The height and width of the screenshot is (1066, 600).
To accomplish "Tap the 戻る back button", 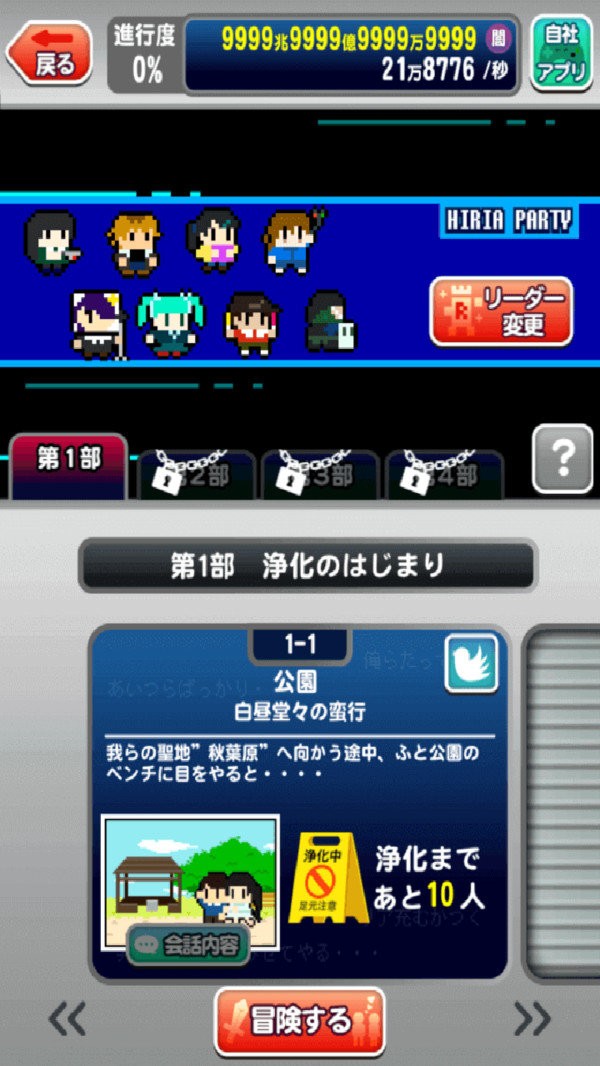I will 52,53.
